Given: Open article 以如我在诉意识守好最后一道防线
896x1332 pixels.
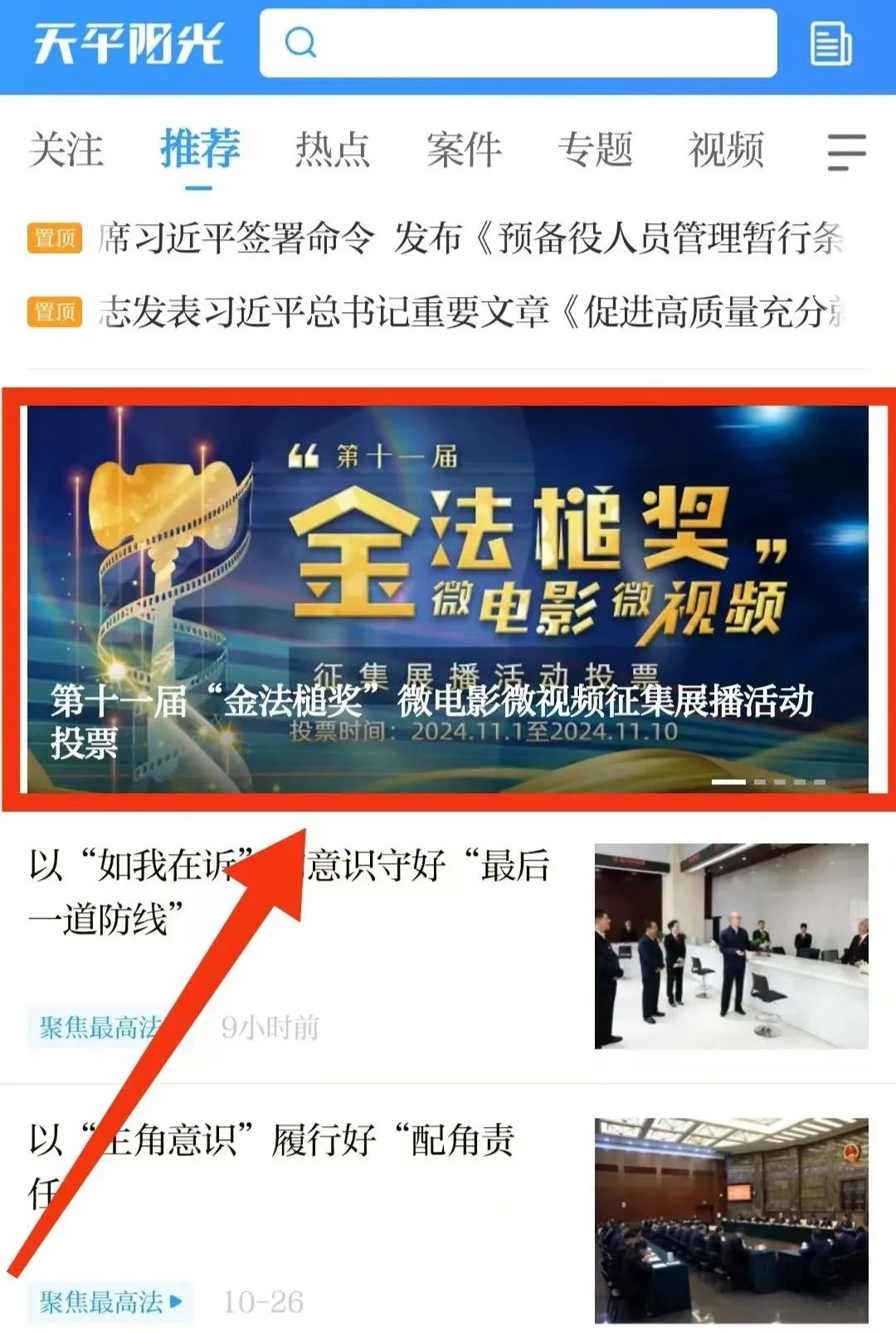Looking at the screenshot, I should tap(290, 892).
